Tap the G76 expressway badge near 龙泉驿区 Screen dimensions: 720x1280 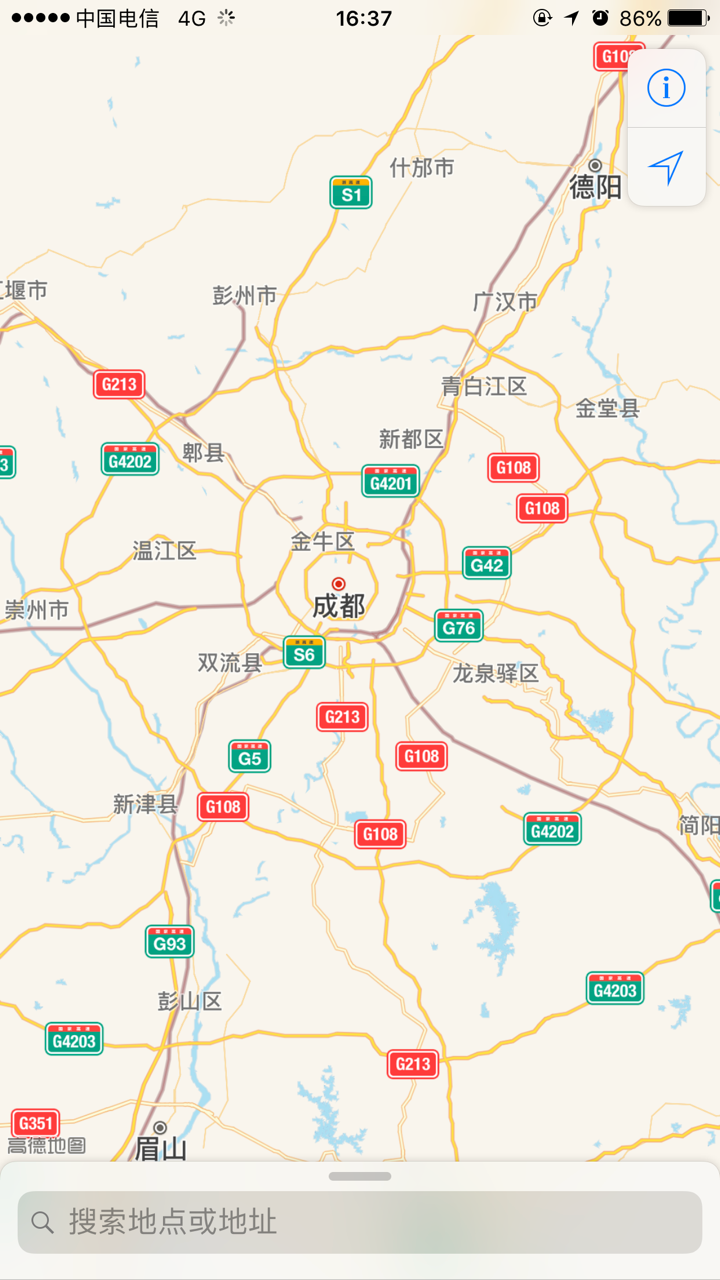pyautogui.click(x=459, y=626)
